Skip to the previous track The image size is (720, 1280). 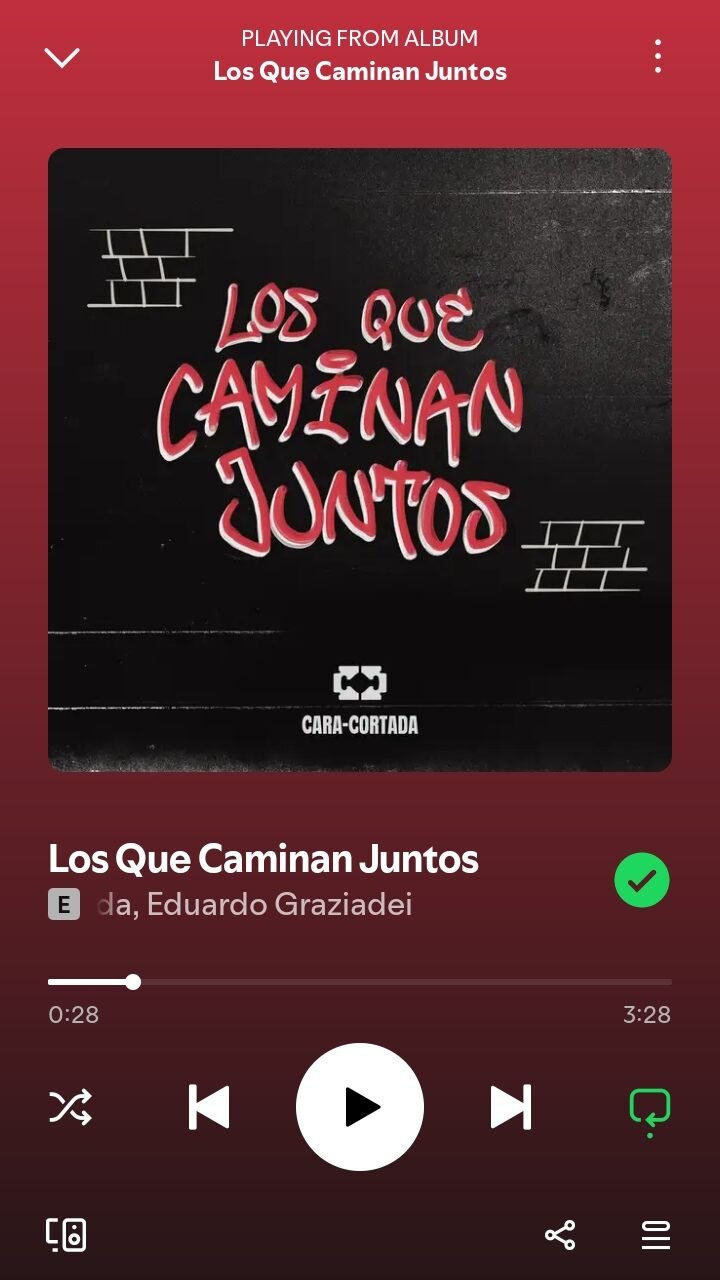pos(209,1107)
